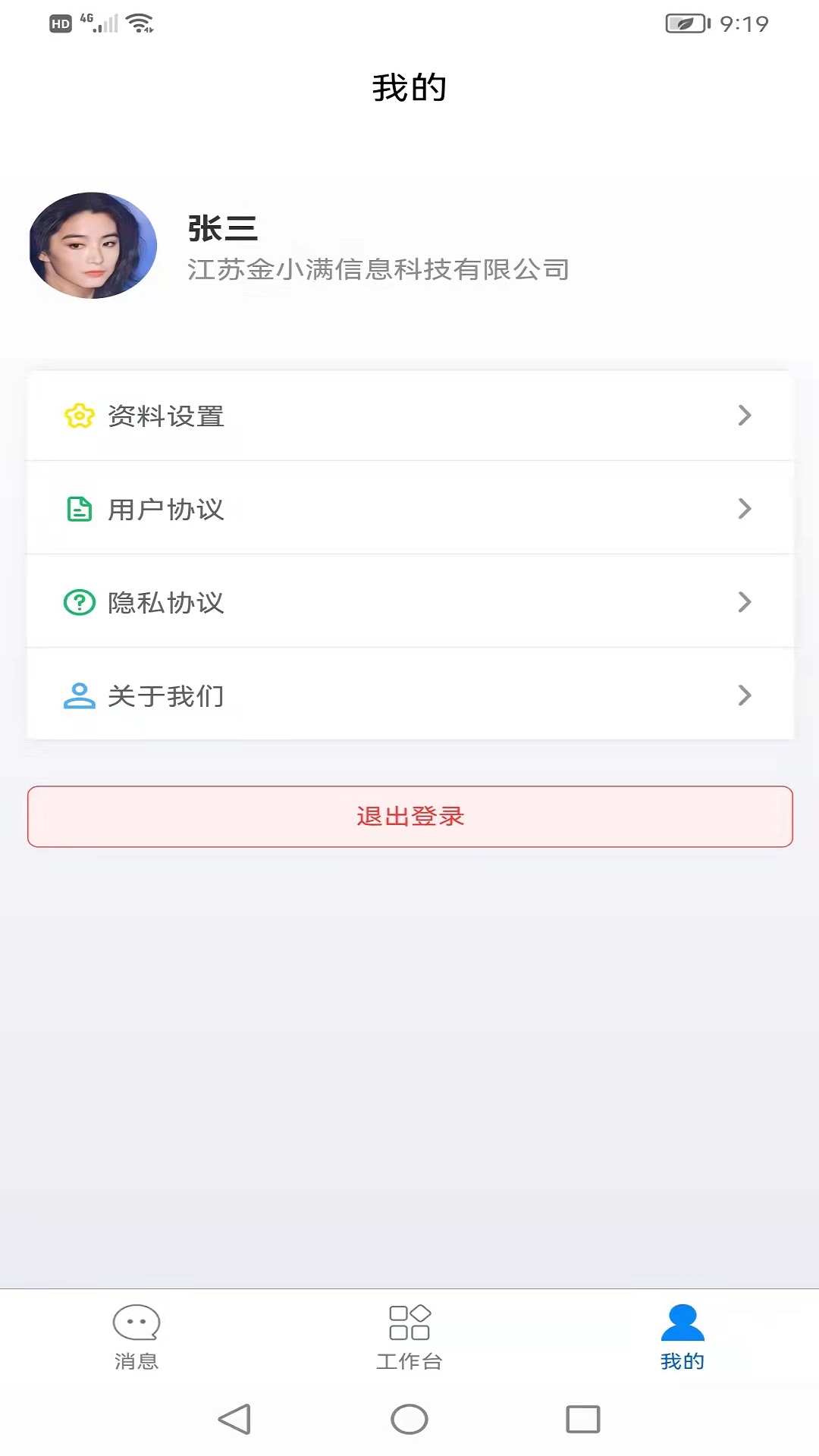The height and width of the screenshot is (1456, 819).
Task: Expand 用户协议 using its right chevron
Action: point(745,510)
